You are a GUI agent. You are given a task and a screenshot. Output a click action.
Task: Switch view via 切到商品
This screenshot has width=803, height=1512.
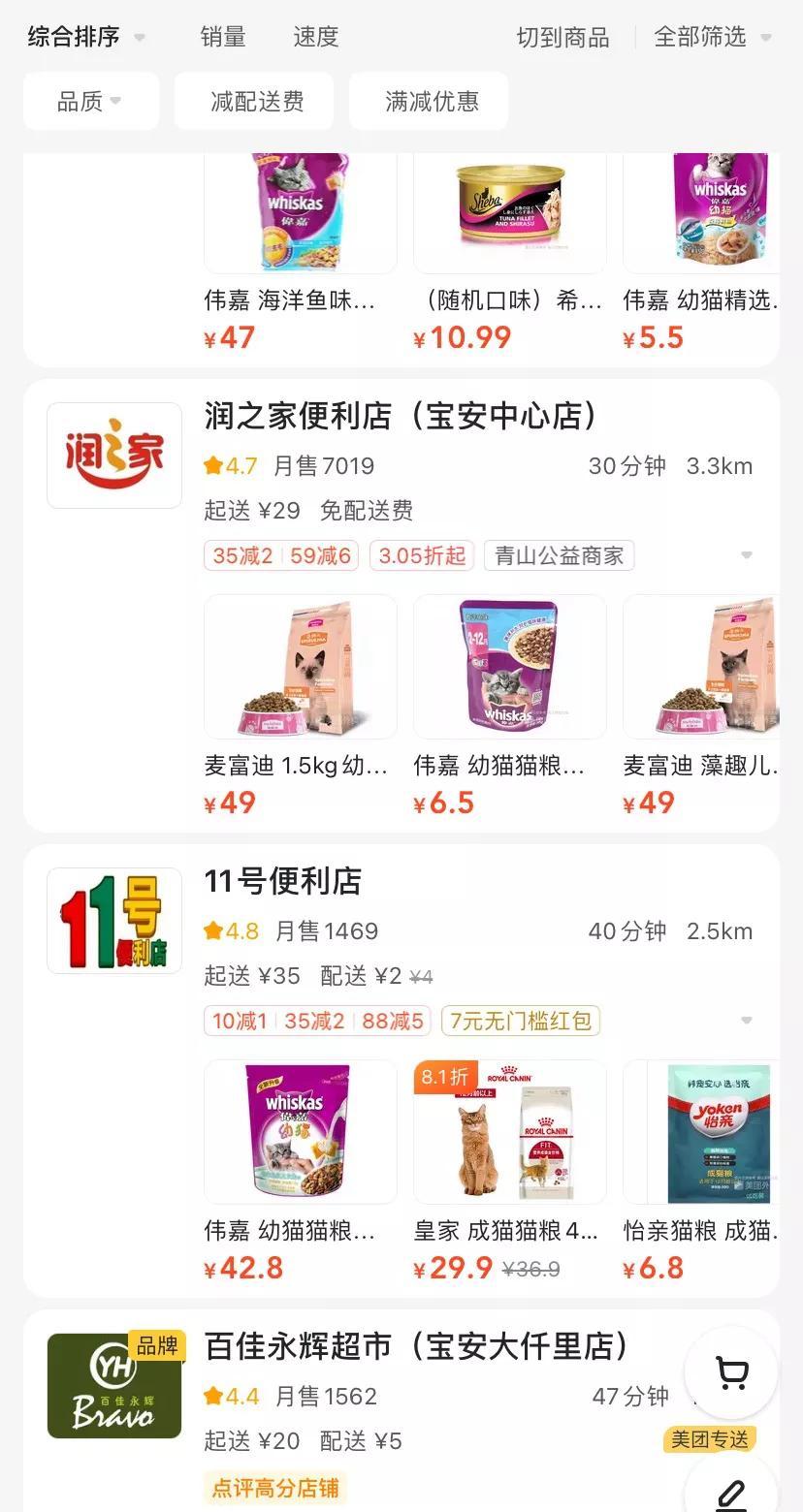point(562,37)
